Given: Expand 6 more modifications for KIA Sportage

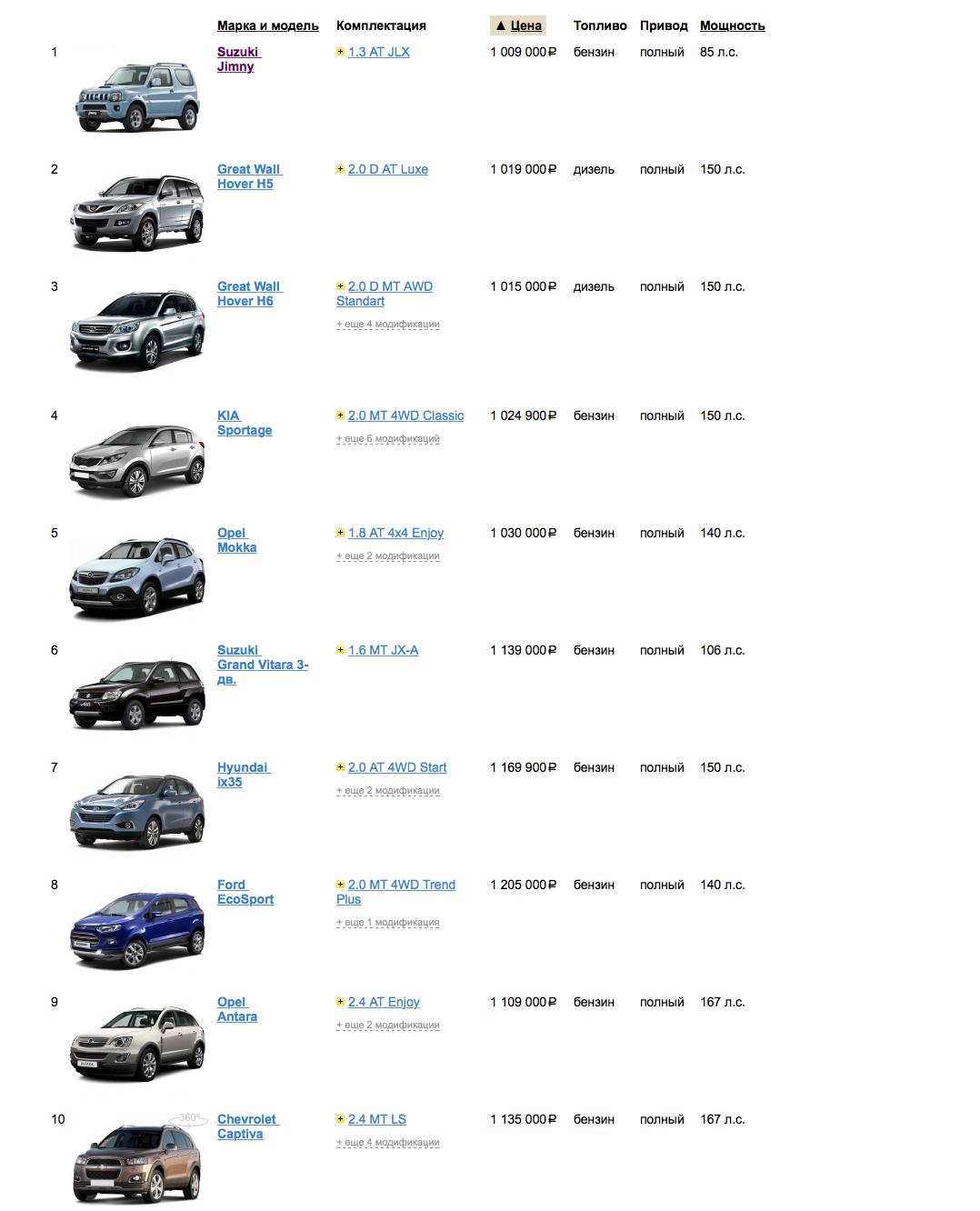Looking at the screenshot, I should point(388,439).
